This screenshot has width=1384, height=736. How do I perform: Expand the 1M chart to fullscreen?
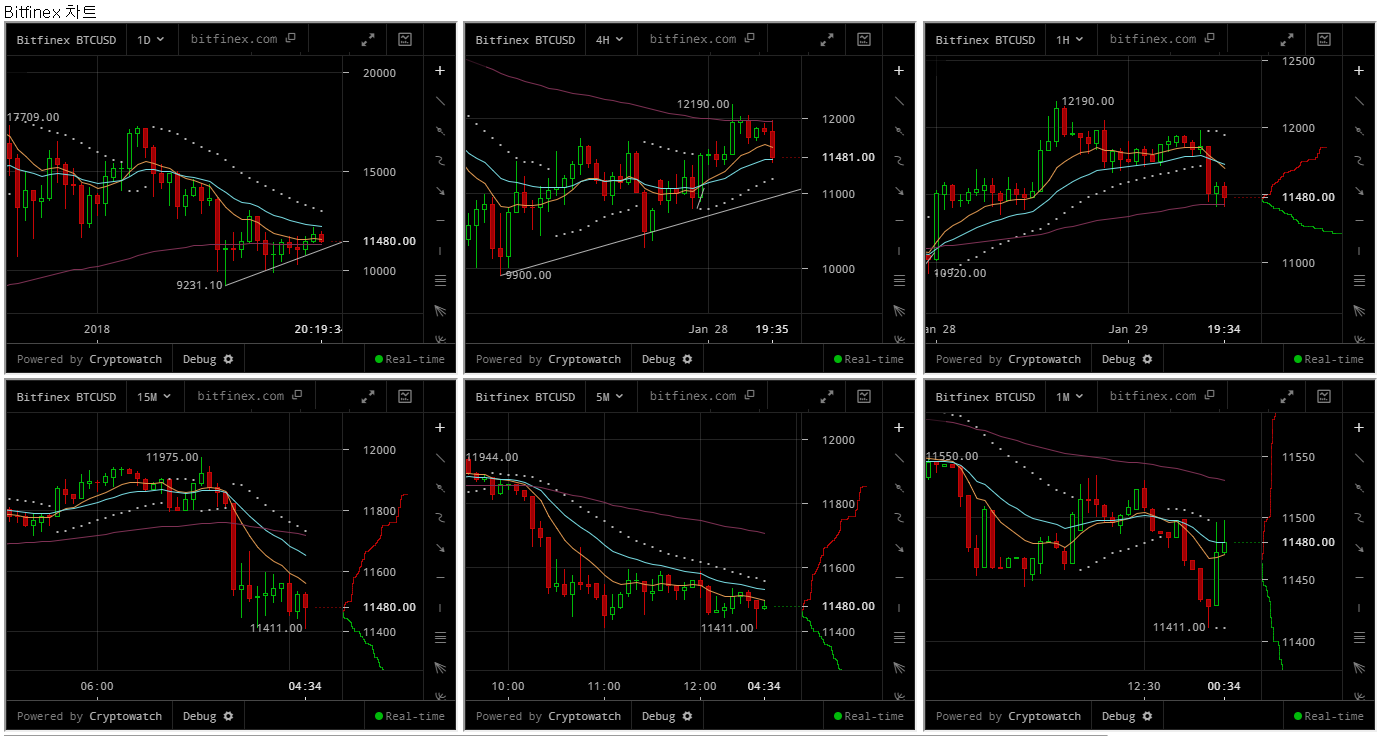[1287, 397]
